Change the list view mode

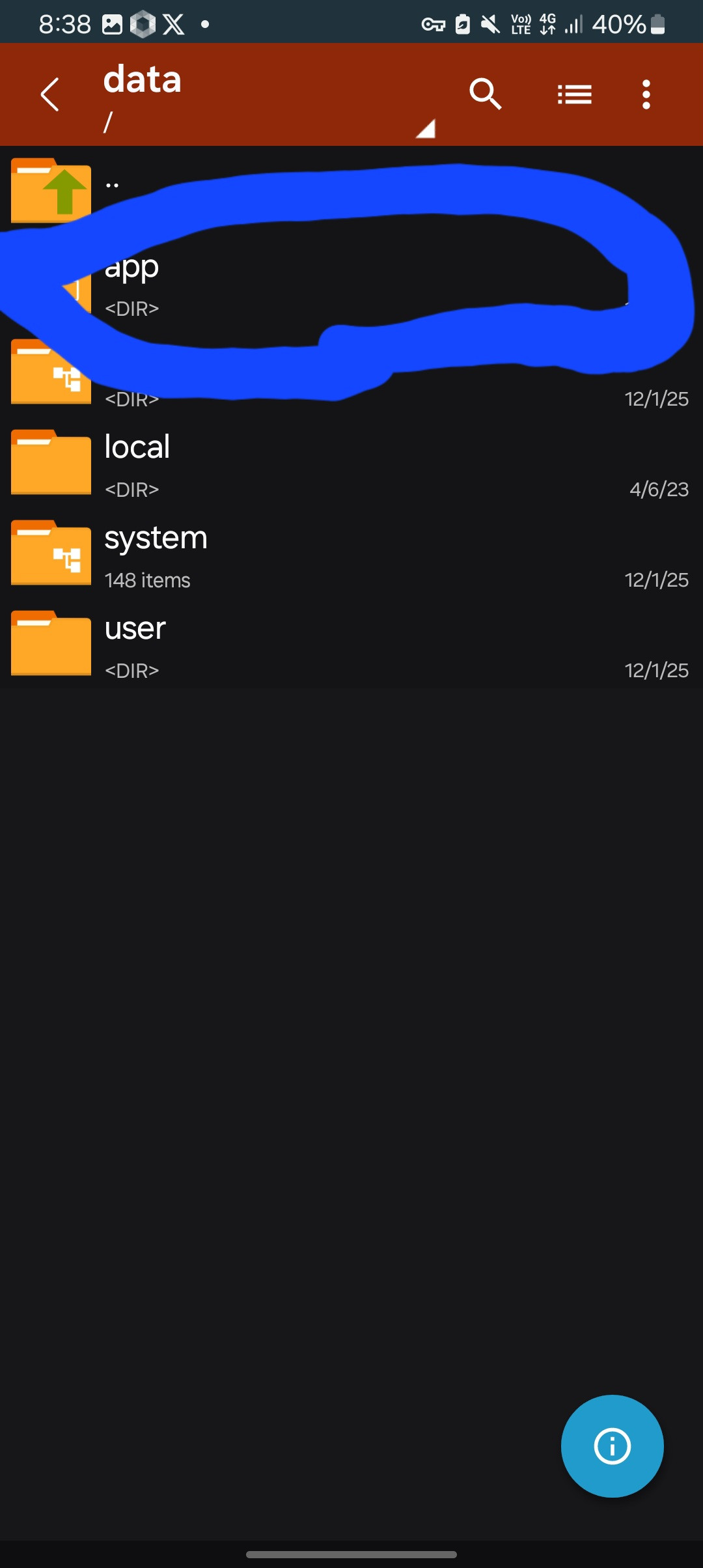point(574,95)
